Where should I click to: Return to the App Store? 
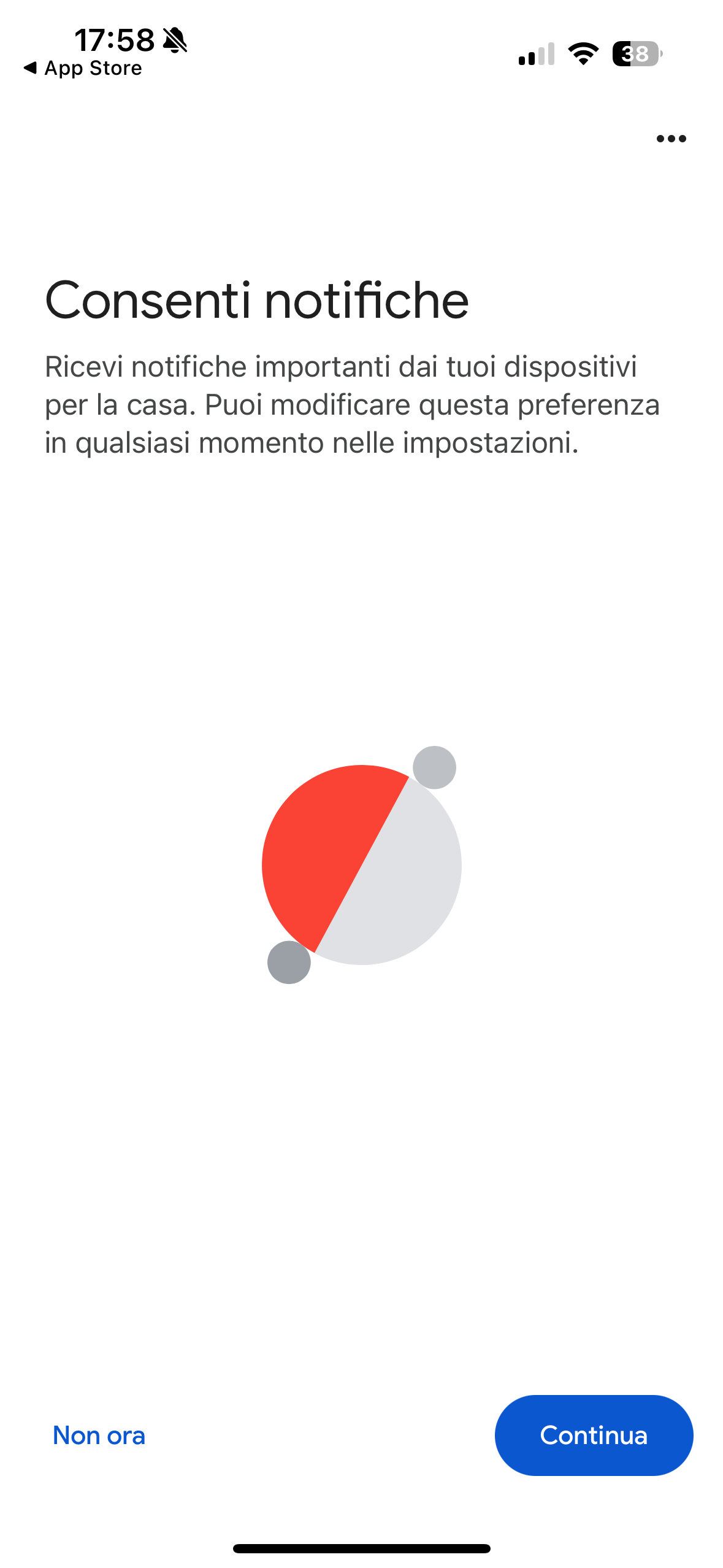coord(83,68)
